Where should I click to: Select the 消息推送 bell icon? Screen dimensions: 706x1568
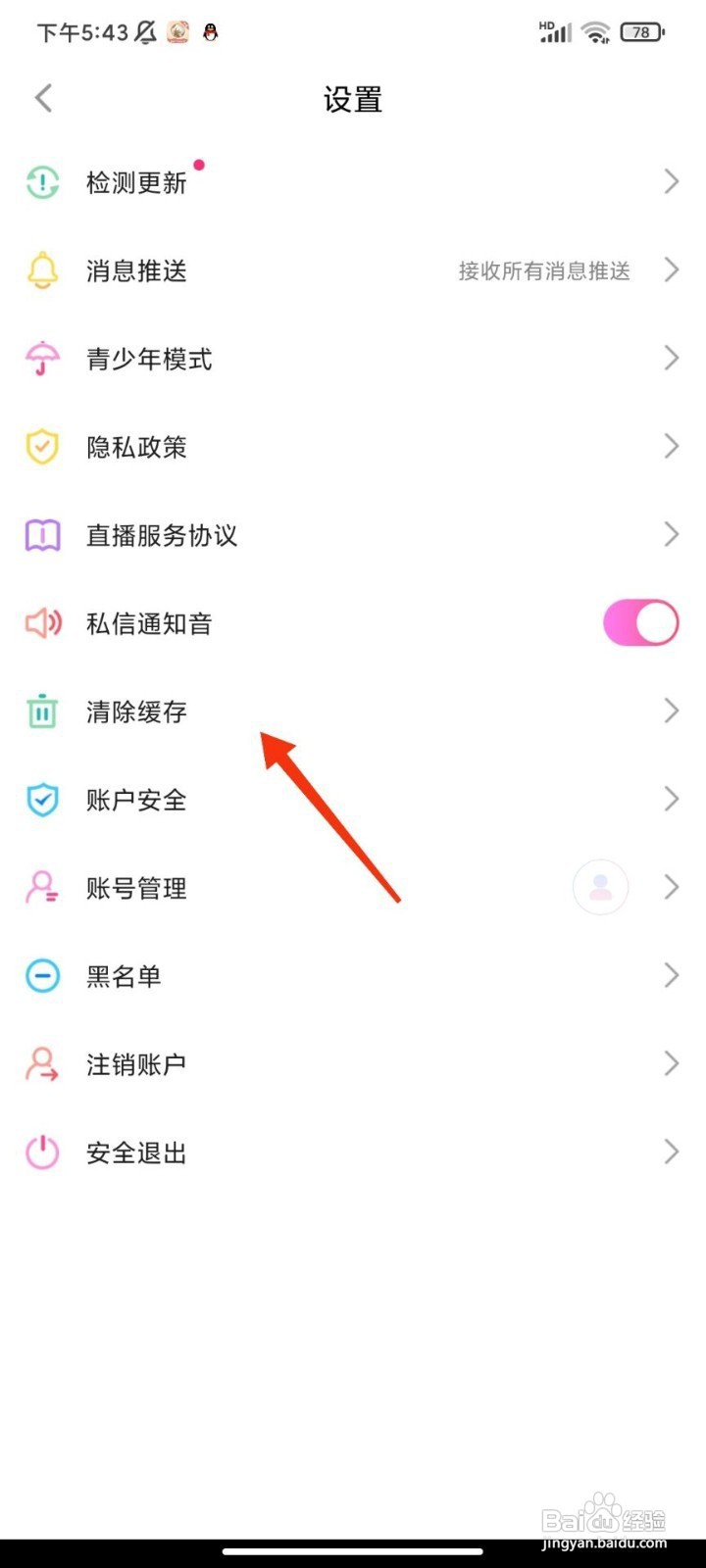[41, 270]
